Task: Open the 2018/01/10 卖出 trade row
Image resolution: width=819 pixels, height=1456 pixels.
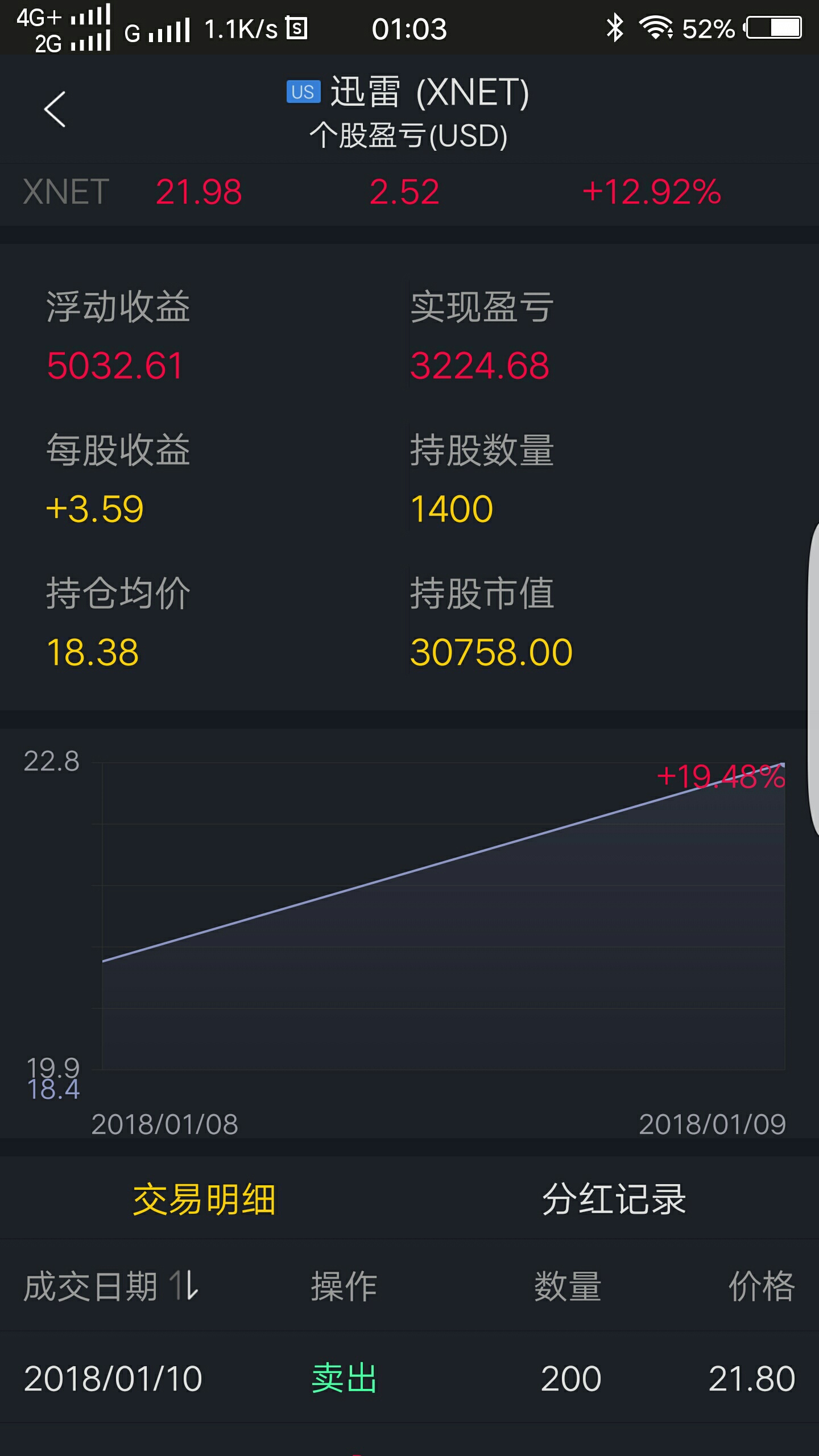Action: [409, 1379]
